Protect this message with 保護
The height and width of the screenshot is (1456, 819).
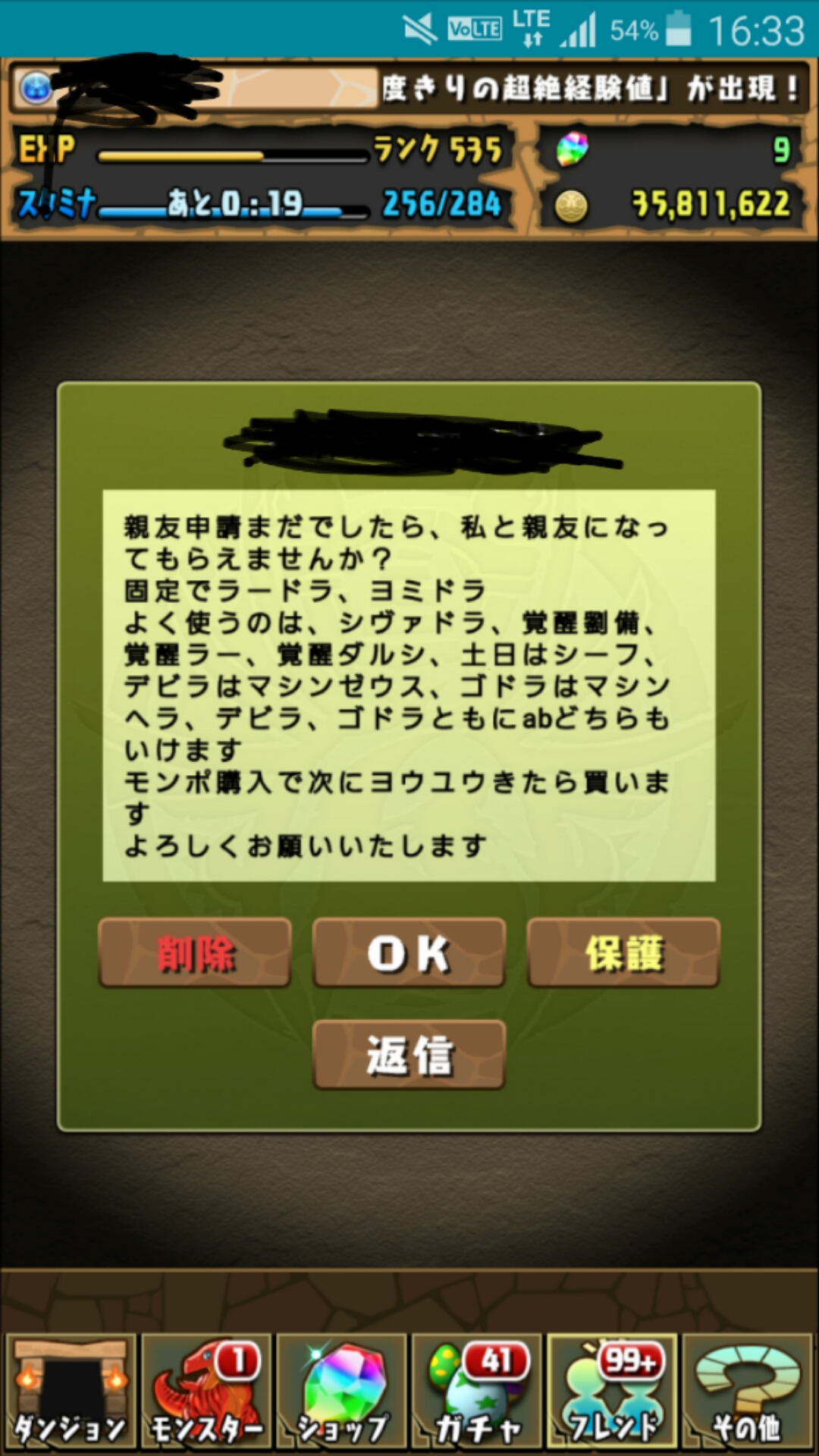tap(623, 952)
